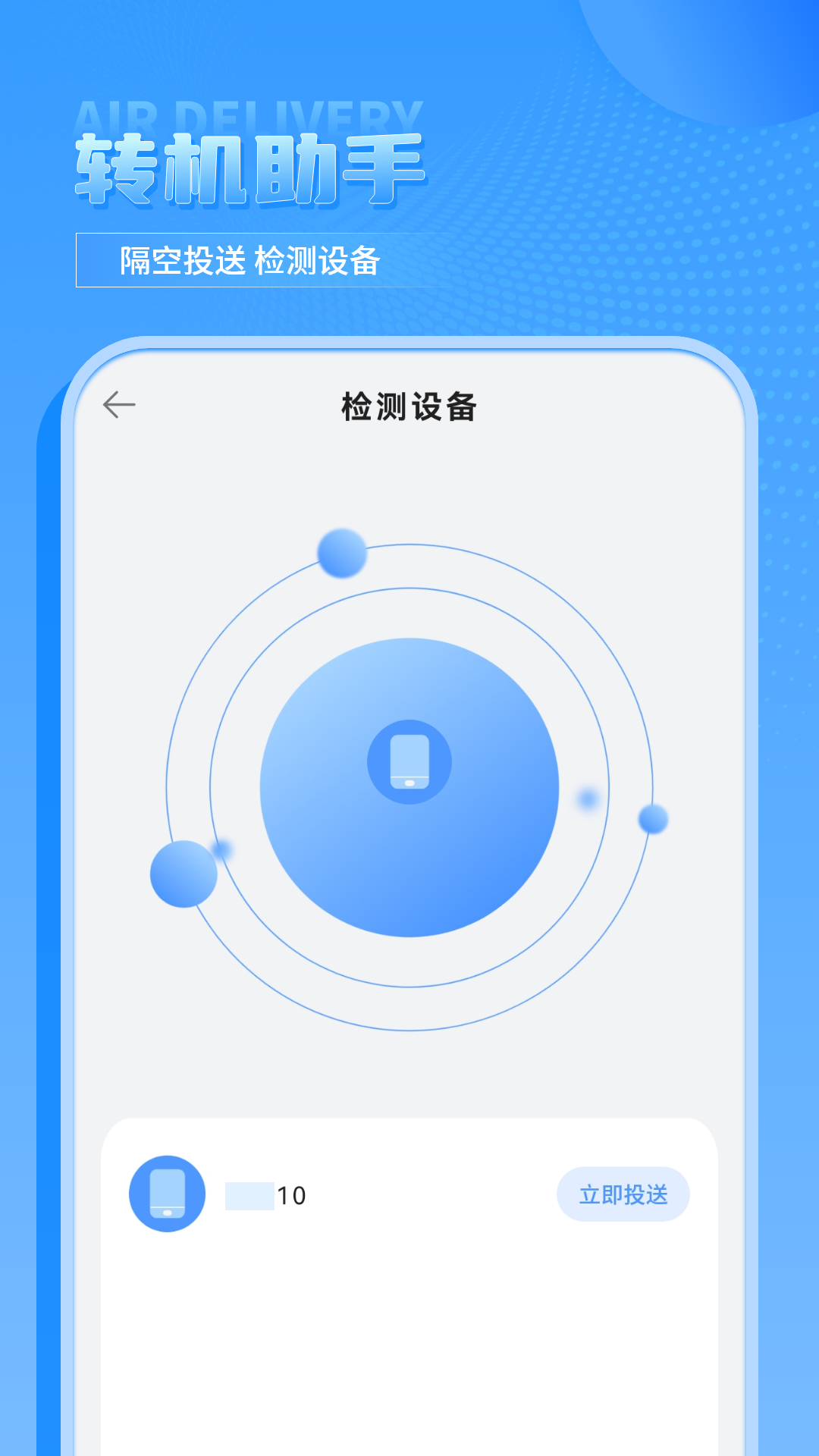Tap the 隔空投送 检测设备 banner
Viewport: 819px width, 1456px height.
250,259
